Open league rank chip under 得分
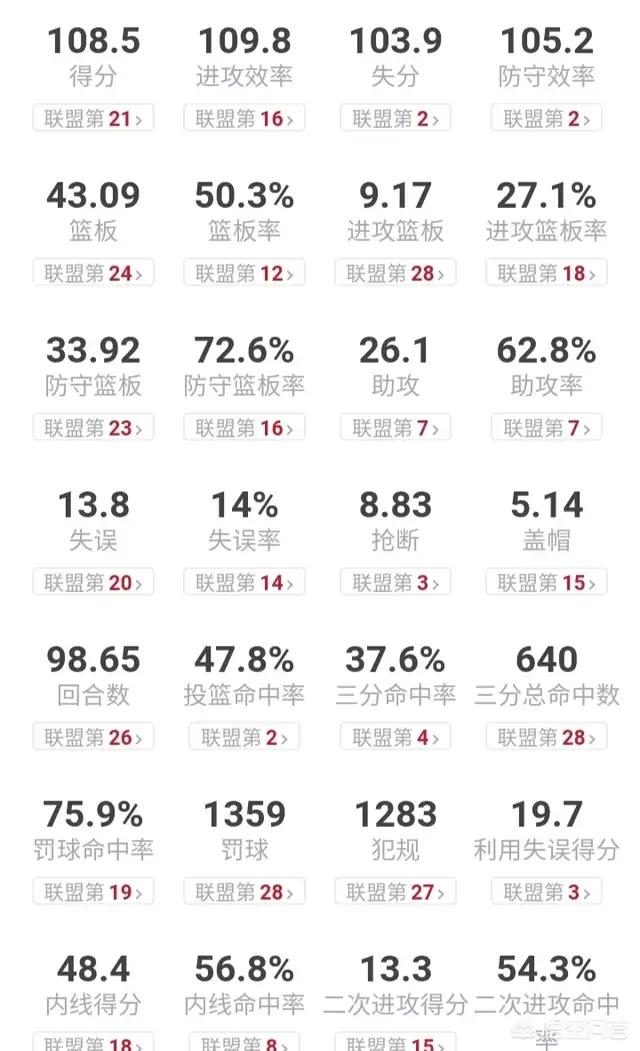This screenshot has width=640, height=1051. tap(93, 119)
